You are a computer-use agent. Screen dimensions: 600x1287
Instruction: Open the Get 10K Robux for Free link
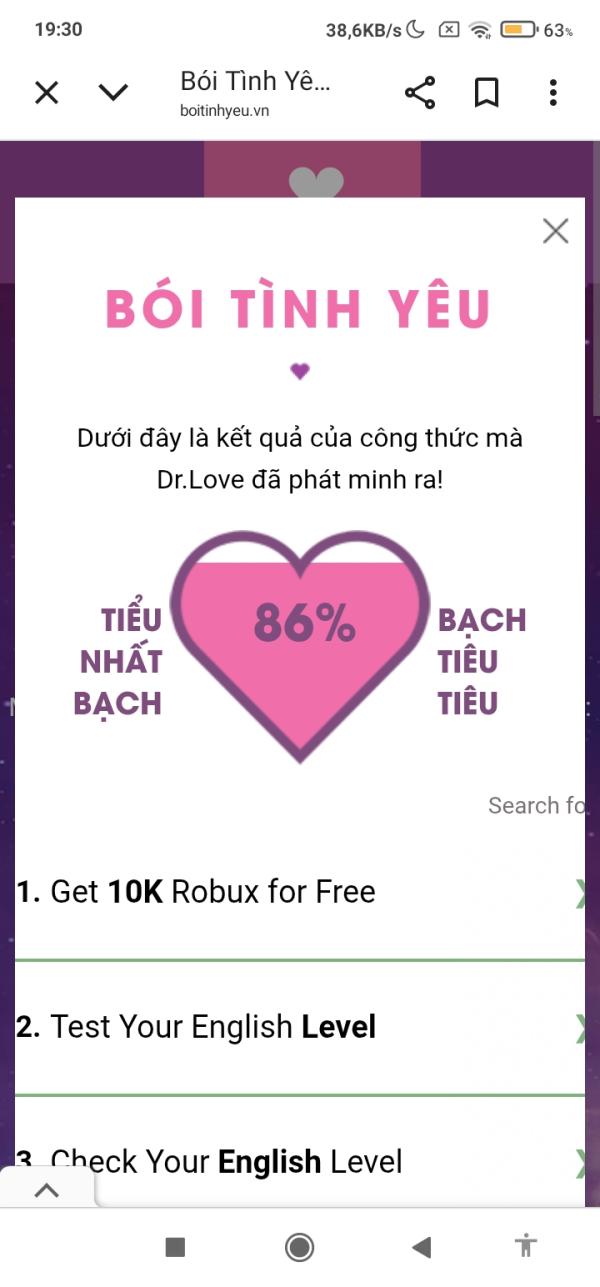click(300, 892)
